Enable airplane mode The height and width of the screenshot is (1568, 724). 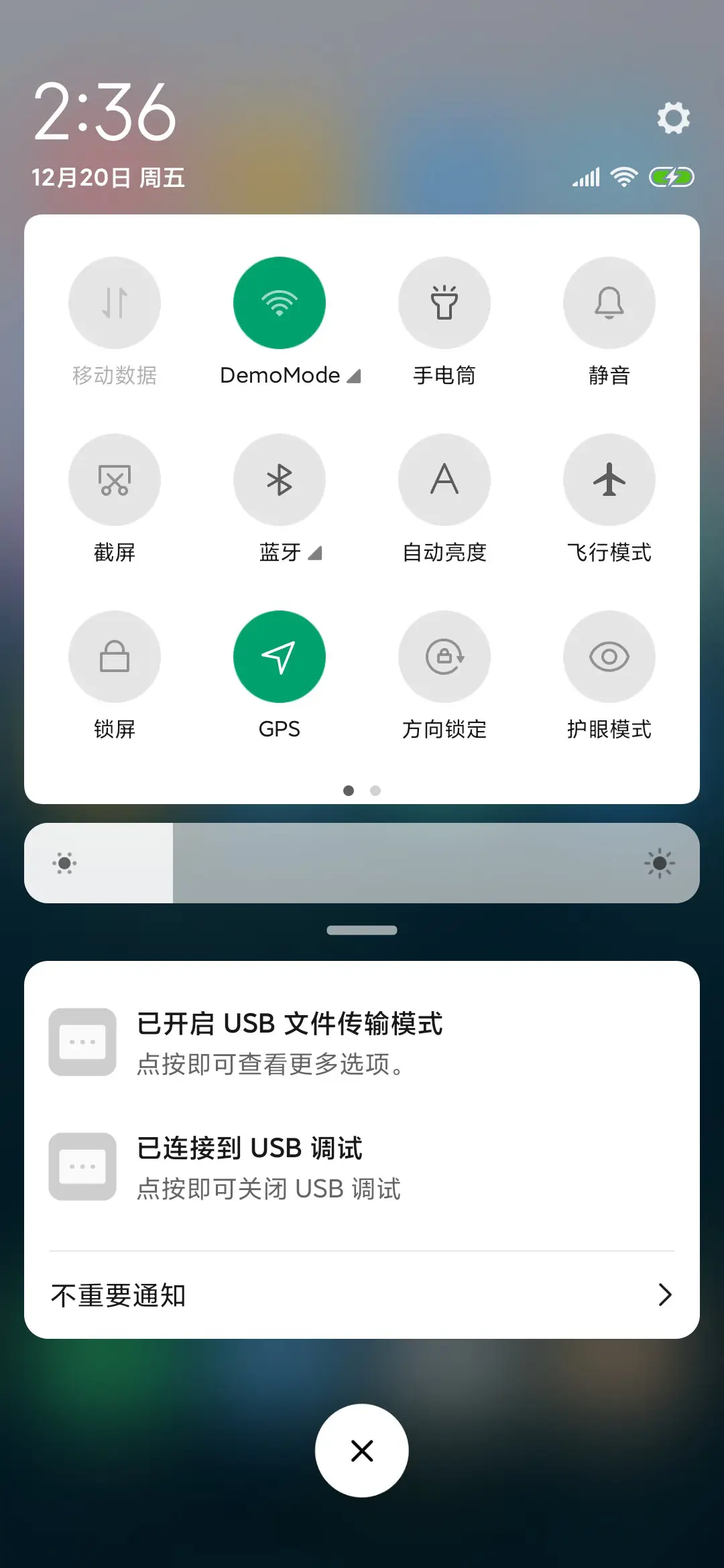pos(609,480)
